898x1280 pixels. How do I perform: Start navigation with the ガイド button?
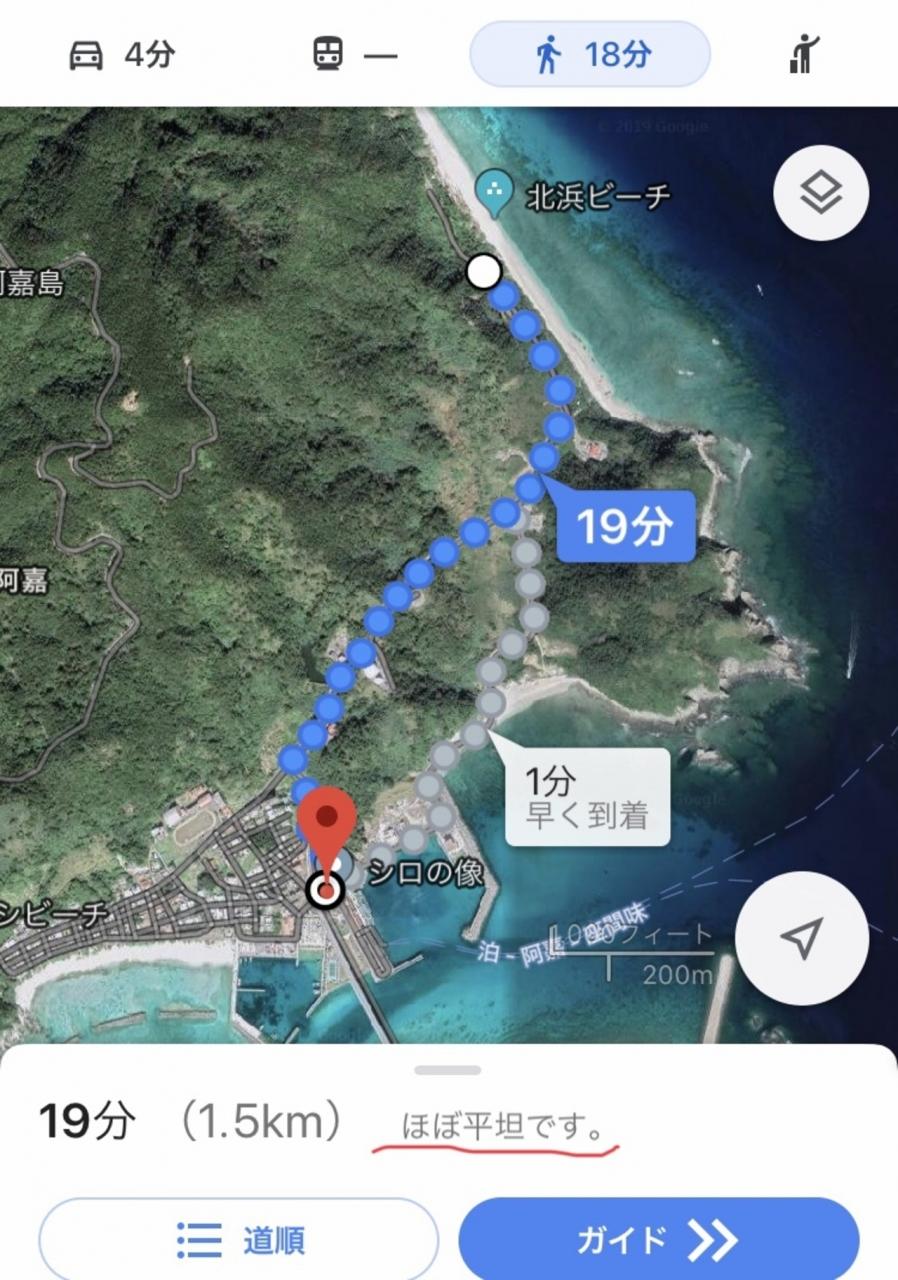(x=658, y=1240)
